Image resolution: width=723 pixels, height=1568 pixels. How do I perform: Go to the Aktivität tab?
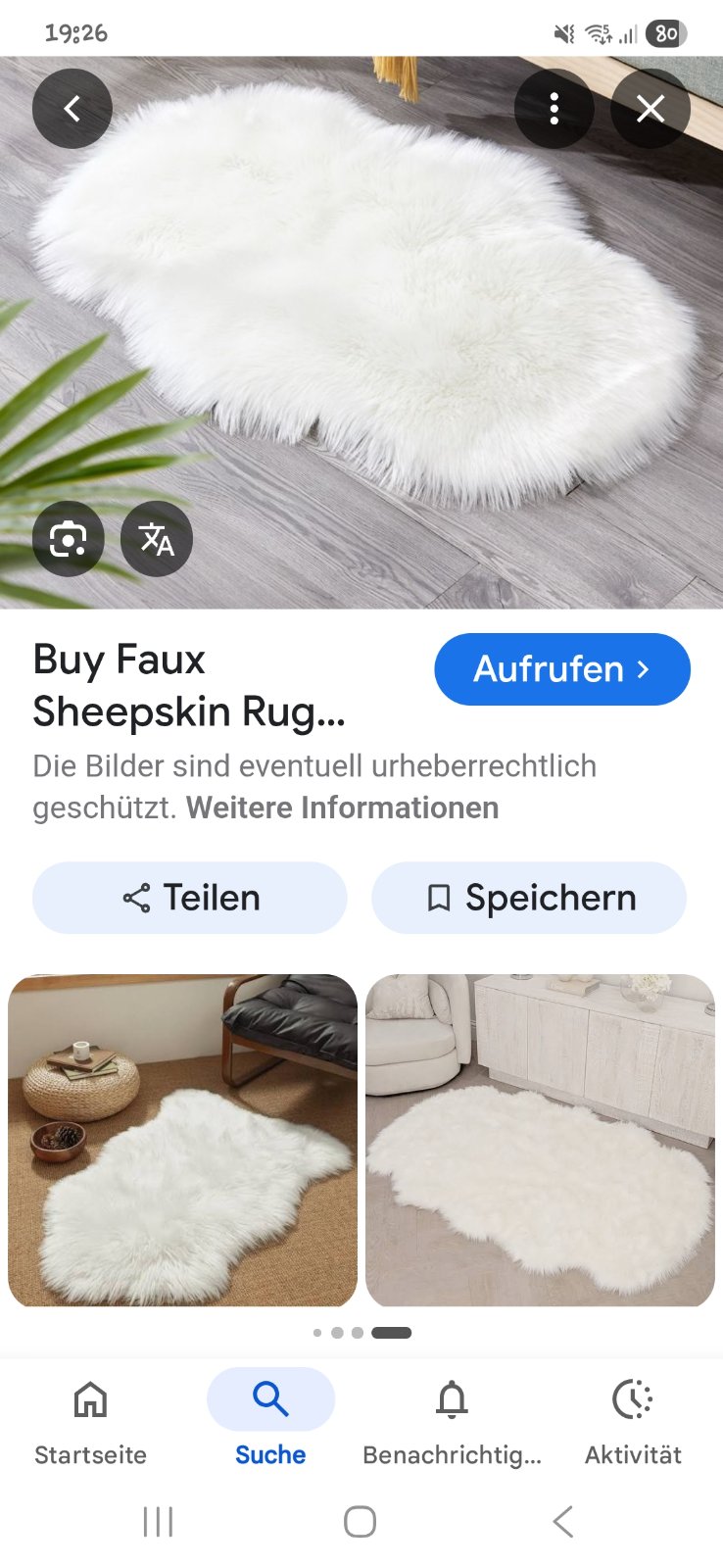(633, 1420)
